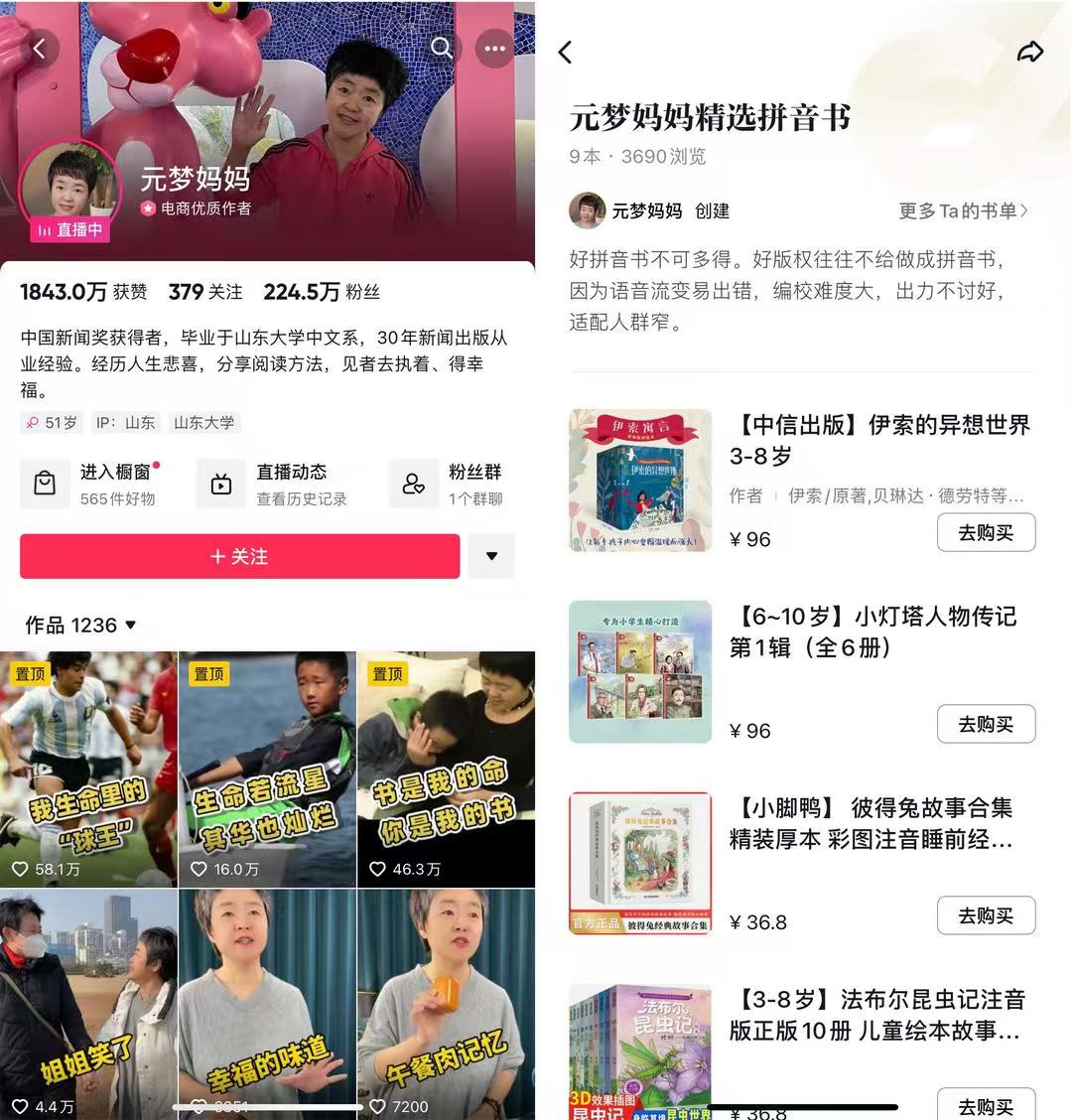Open the 直播中 live avatar
Viewport: 1072px width, 1120px height.
[69, 191]
